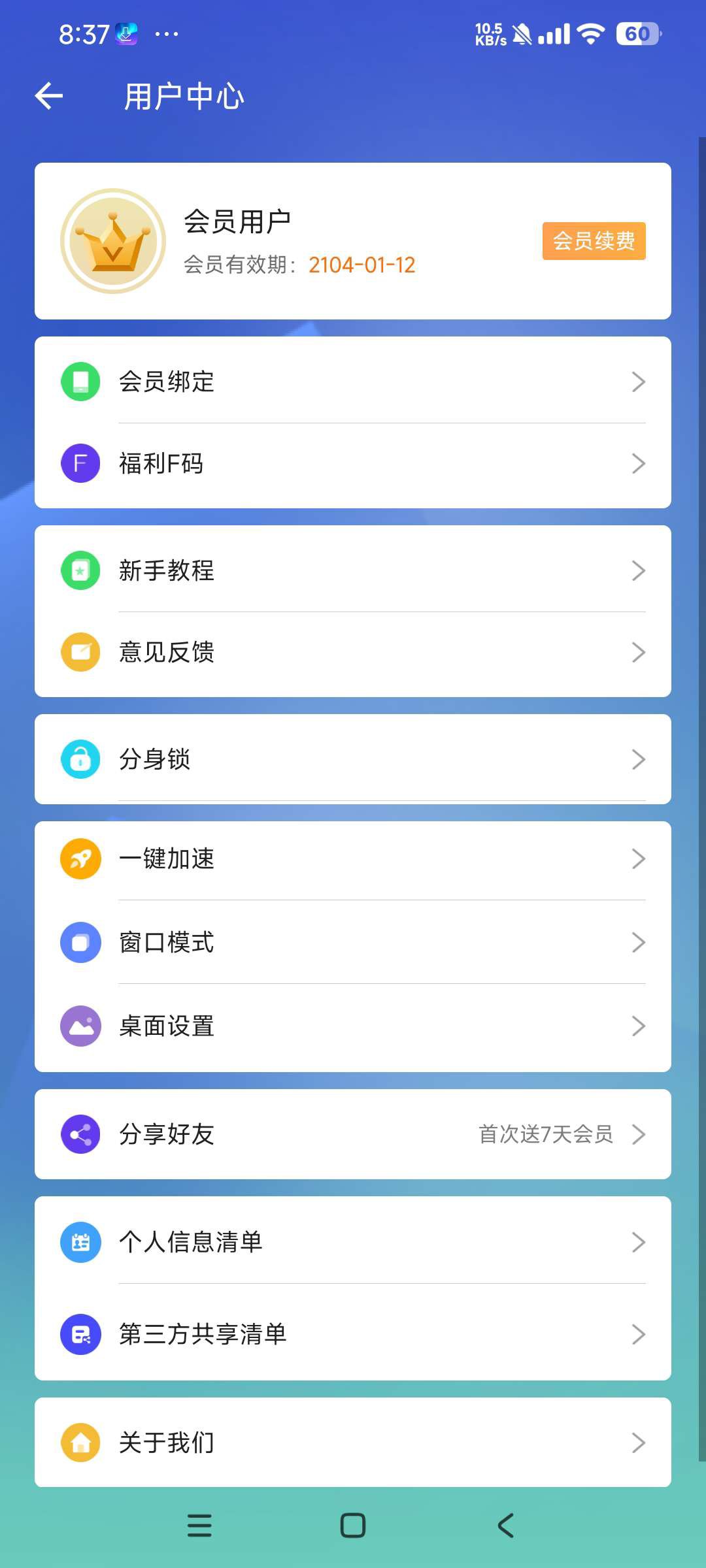The height and width of the screenshot is (1568, 706).
Task: Open the 分身锁 setting
Action: (353, 759)
